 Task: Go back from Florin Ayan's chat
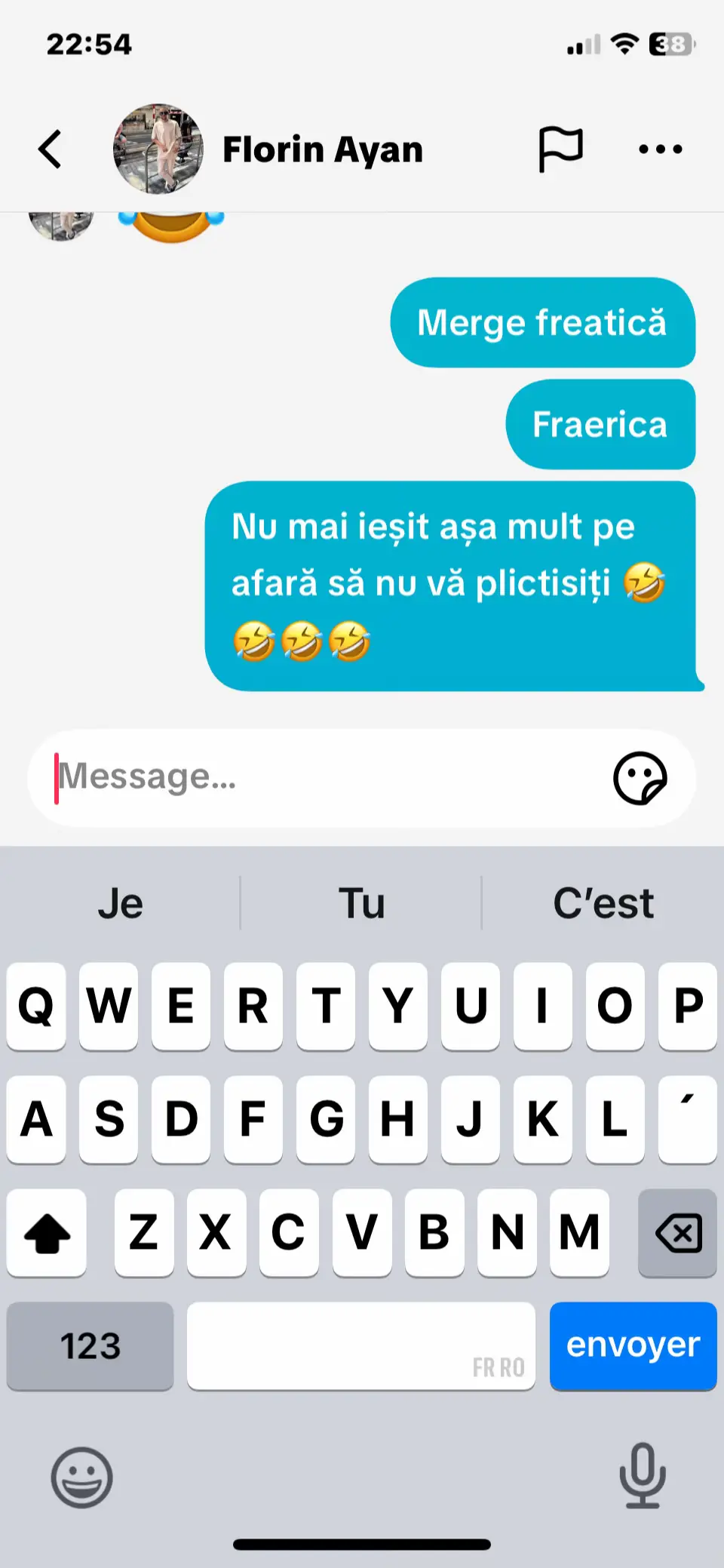[x=50, y=149]
